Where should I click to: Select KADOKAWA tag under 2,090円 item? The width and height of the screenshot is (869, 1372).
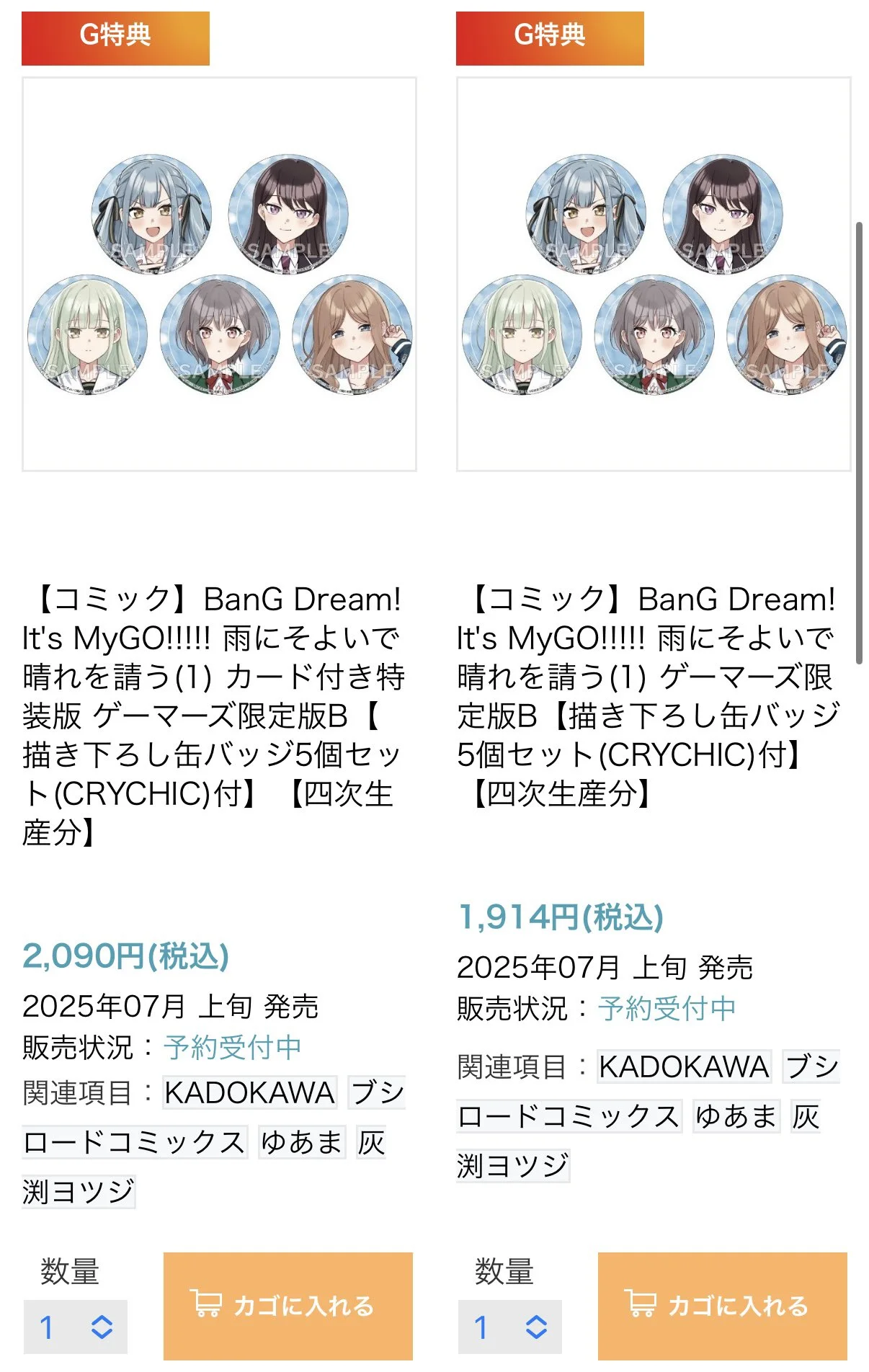point(249,1092)
